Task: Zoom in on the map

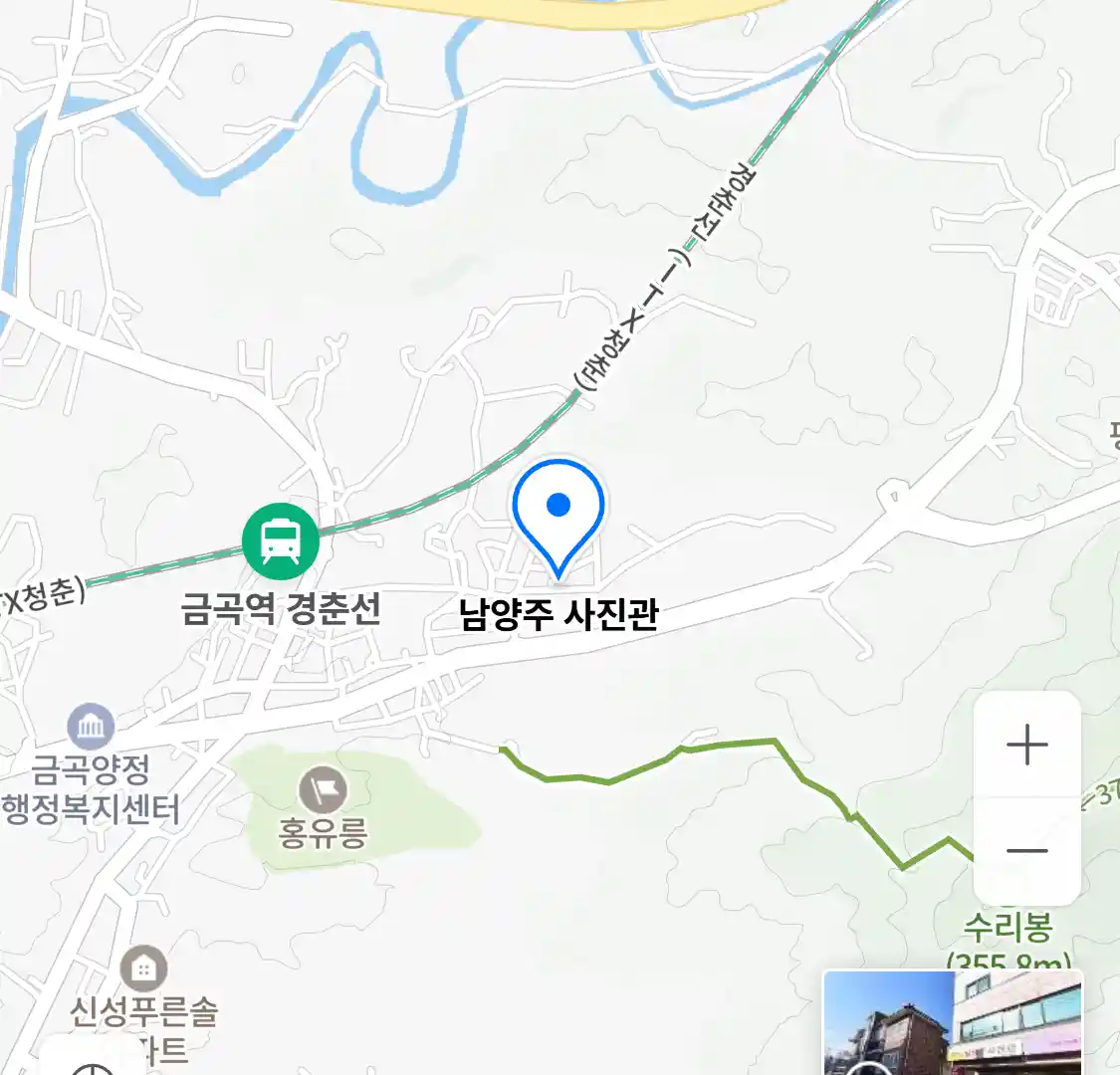Action: coord(1026,746)
